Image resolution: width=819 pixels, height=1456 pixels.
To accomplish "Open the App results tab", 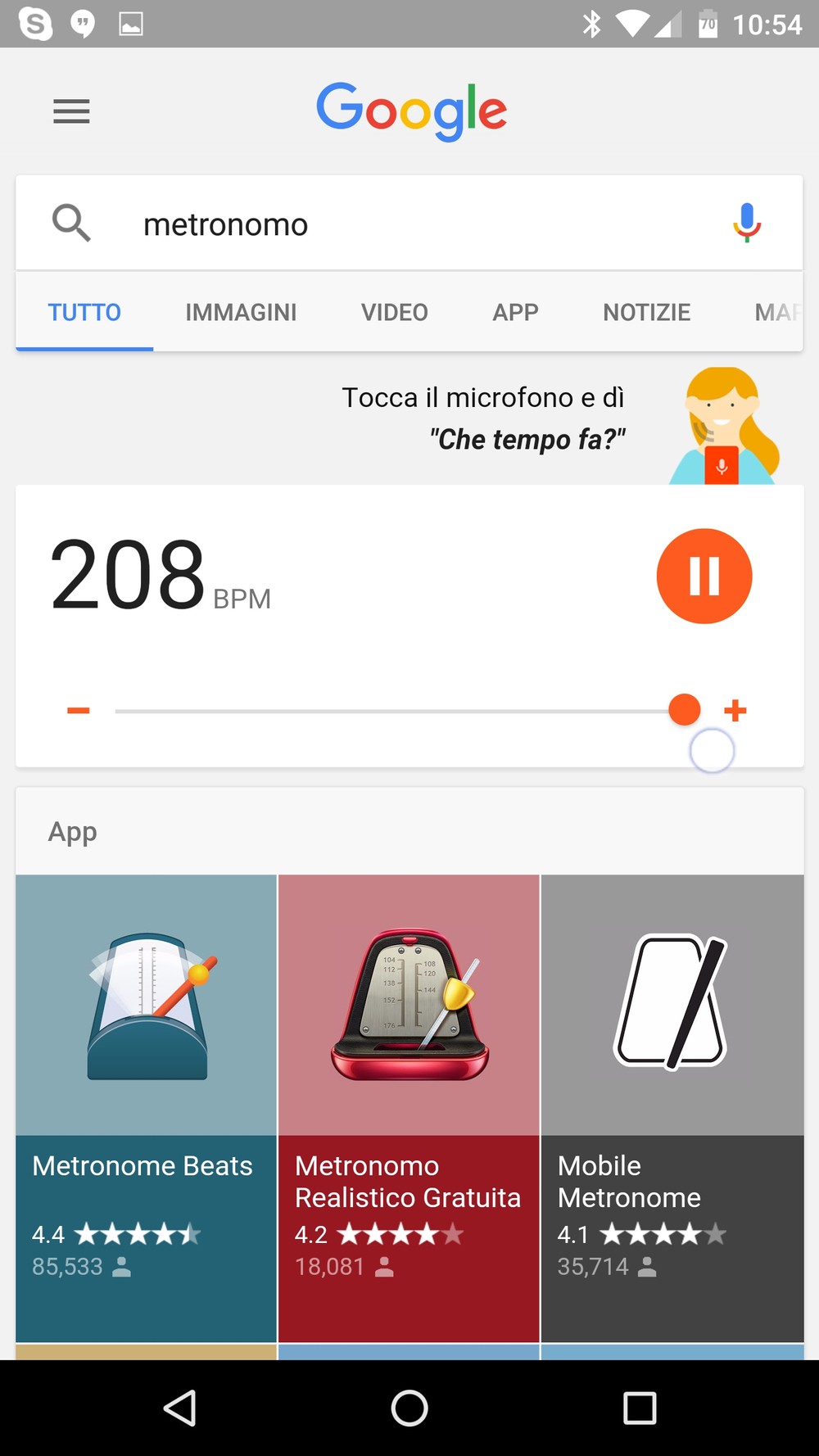I will tap(515, 313).
